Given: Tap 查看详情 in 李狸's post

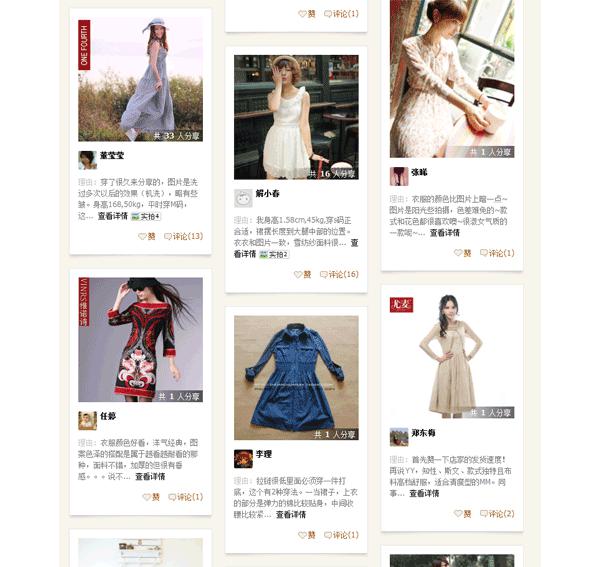Looking at the screenshot, I should 291,514.
